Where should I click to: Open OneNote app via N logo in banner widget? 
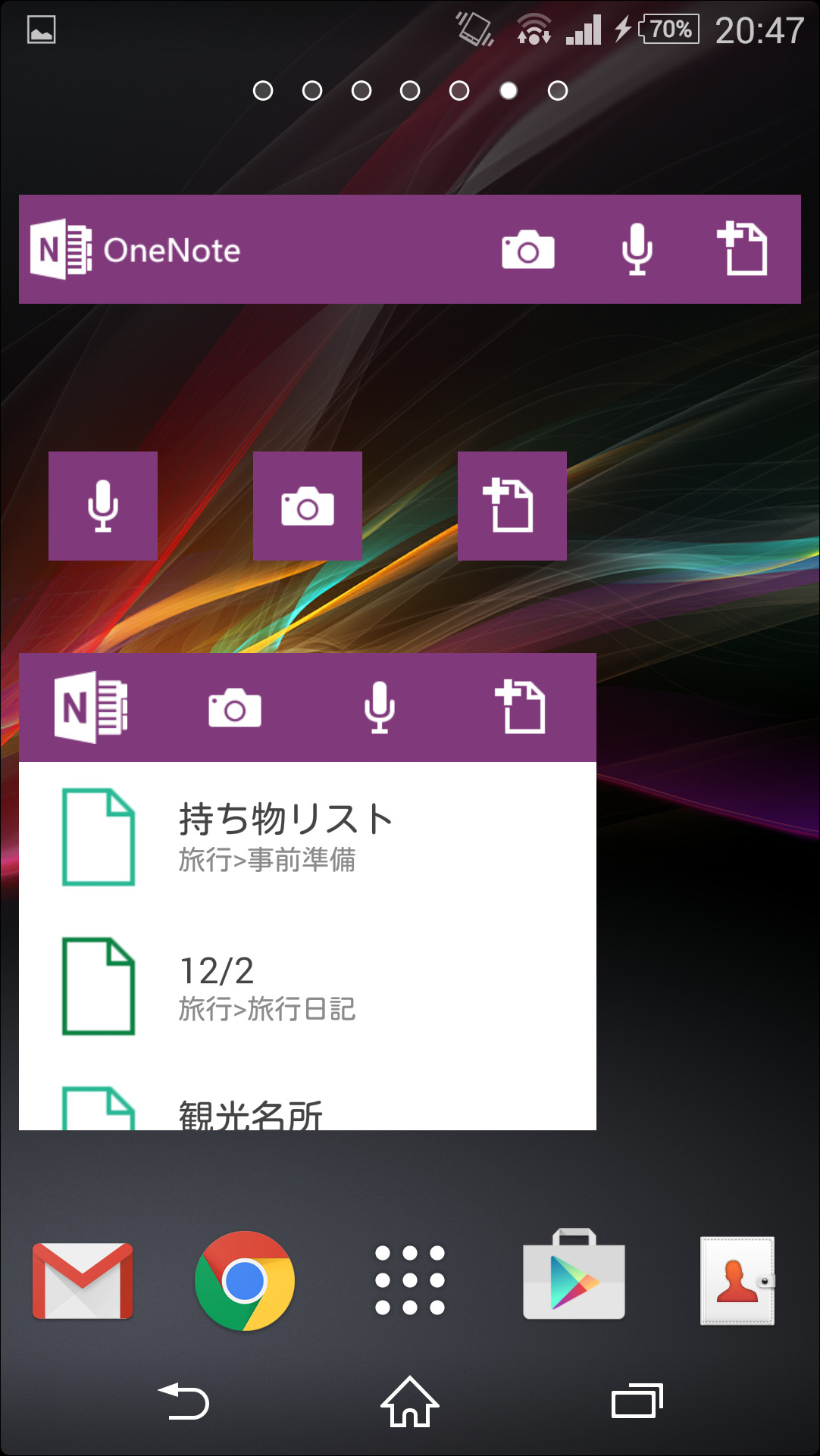point(62,248)
